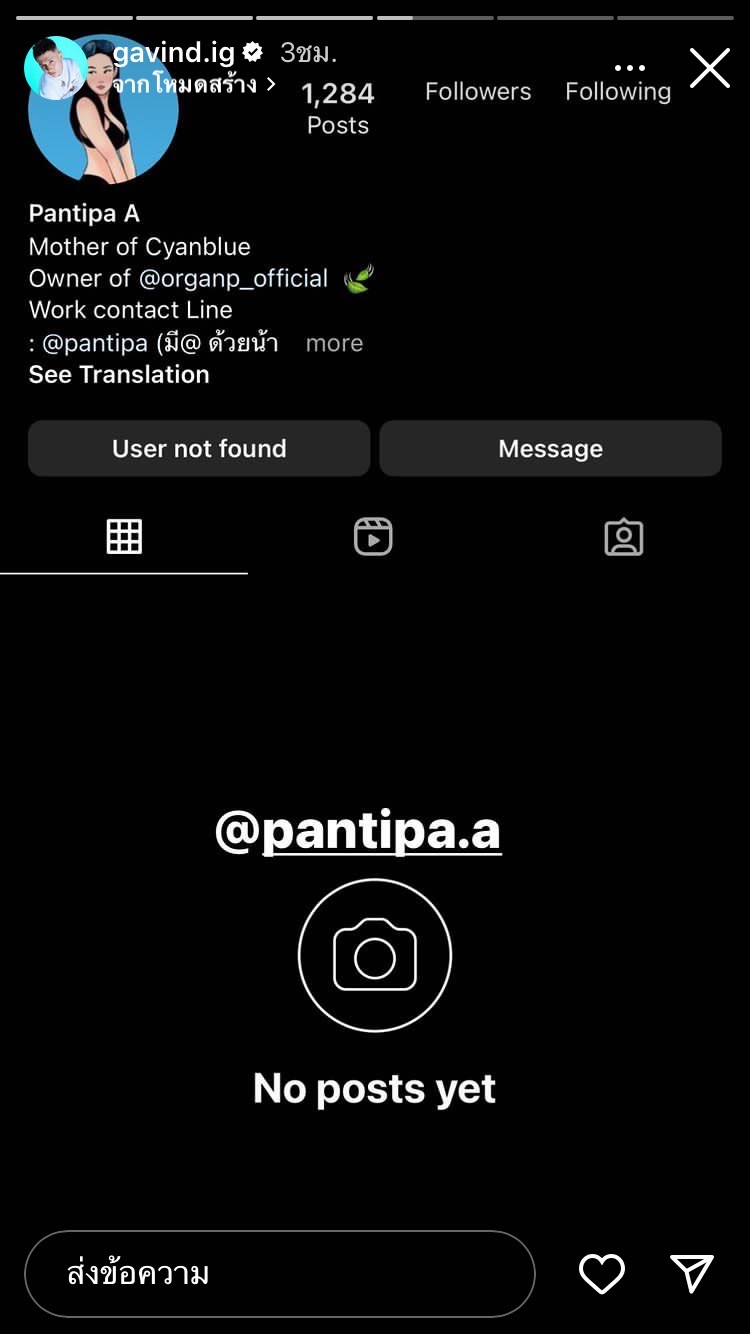Tap the Following label to unfollow

(x=617, y=91)
